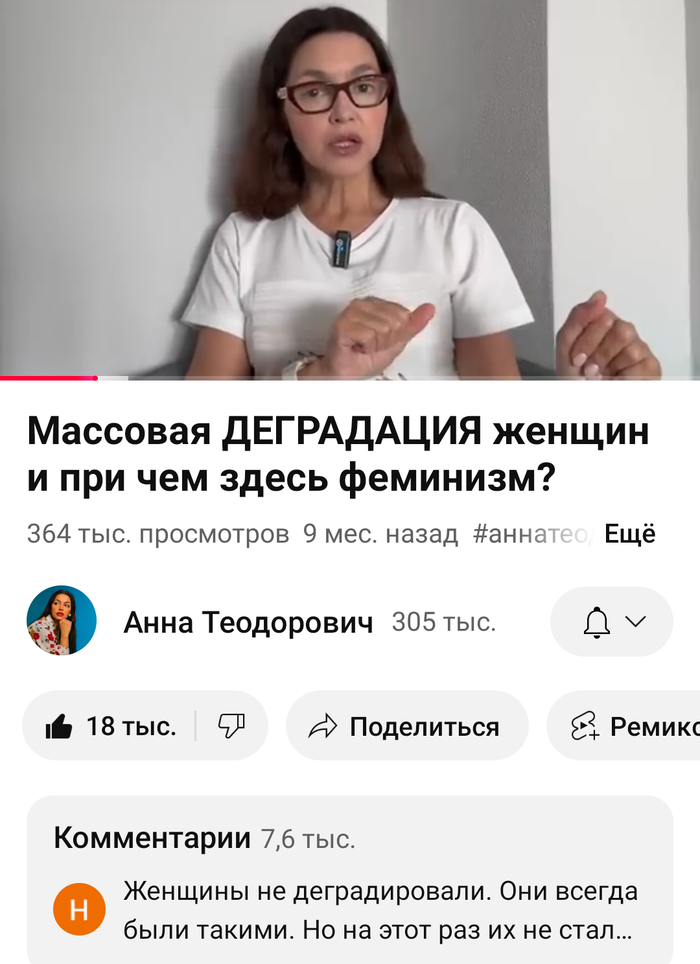Open Анна Теодорович channel avatar

(x=61, y=621)
